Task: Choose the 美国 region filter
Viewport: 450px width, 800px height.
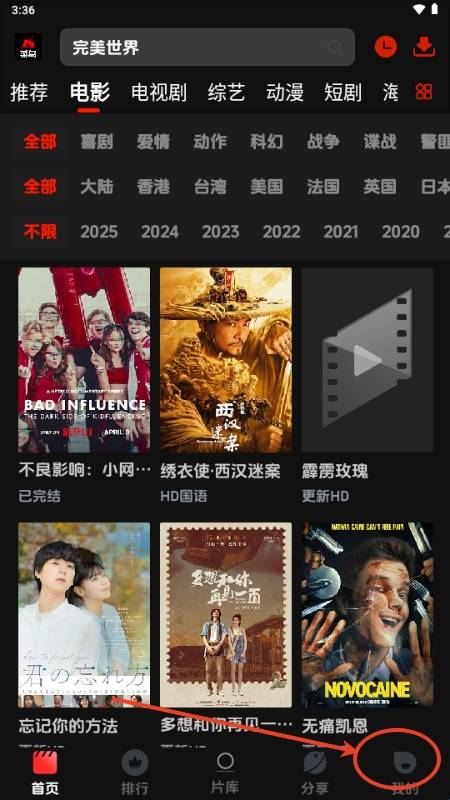Action: [266, 186]
